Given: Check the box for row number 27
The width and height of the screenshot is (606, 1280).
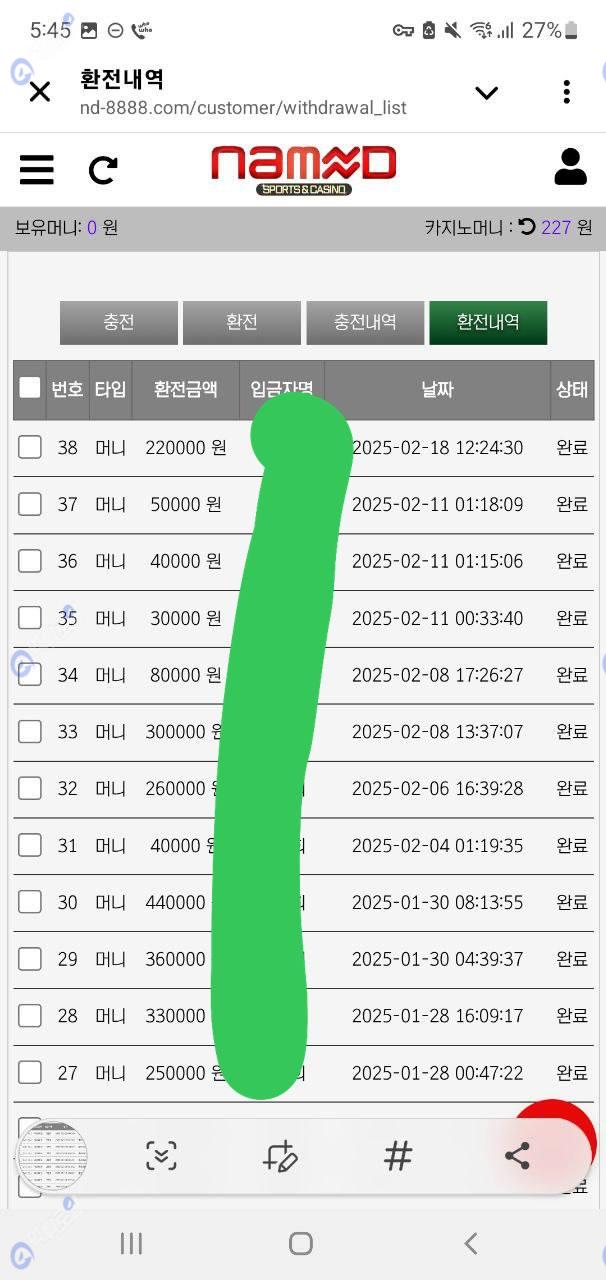Looking at the screenshot, I should tap(30, 1073).
